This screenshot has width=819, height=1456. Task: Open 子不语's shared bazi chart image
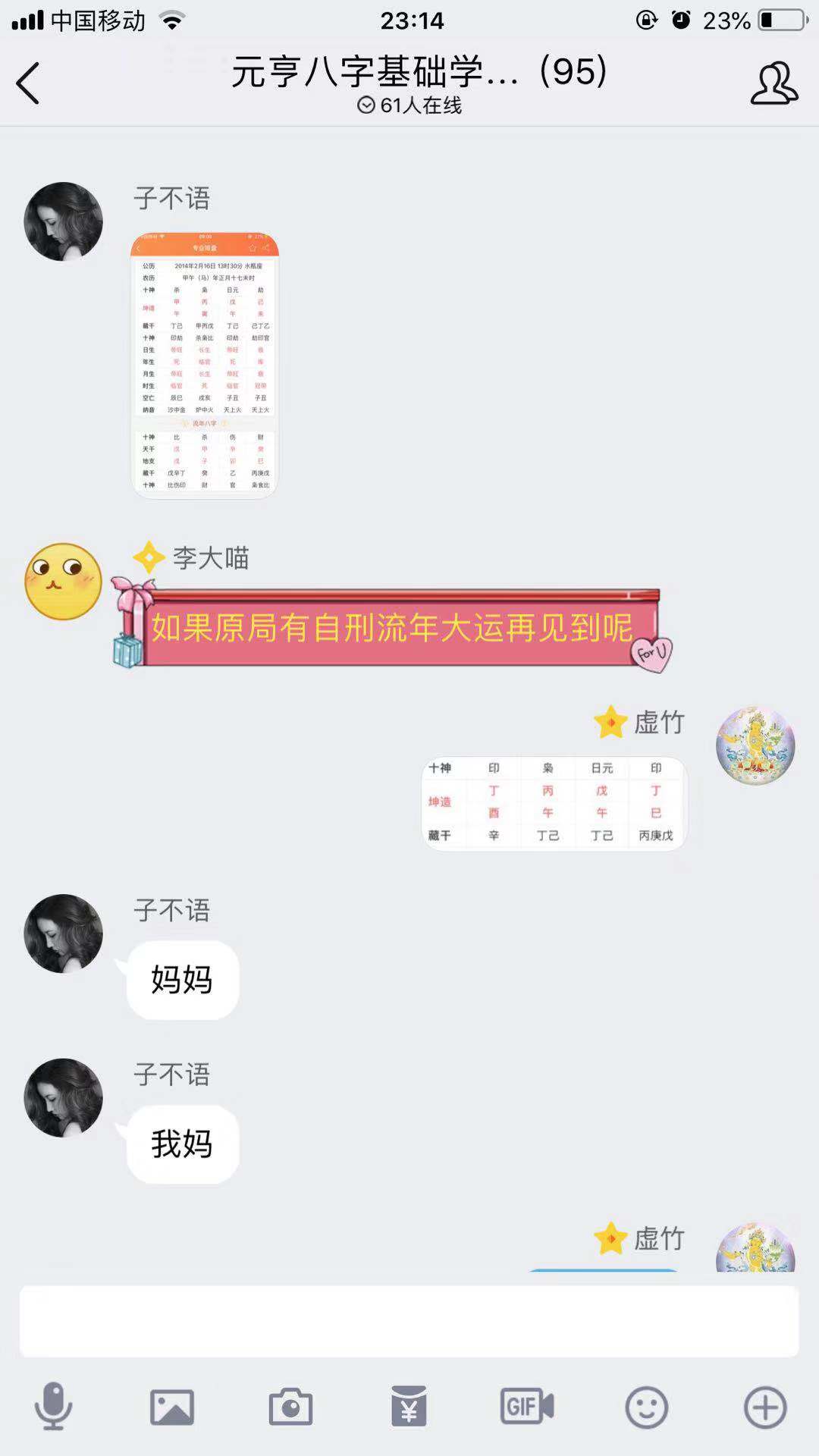coord(205,366)
